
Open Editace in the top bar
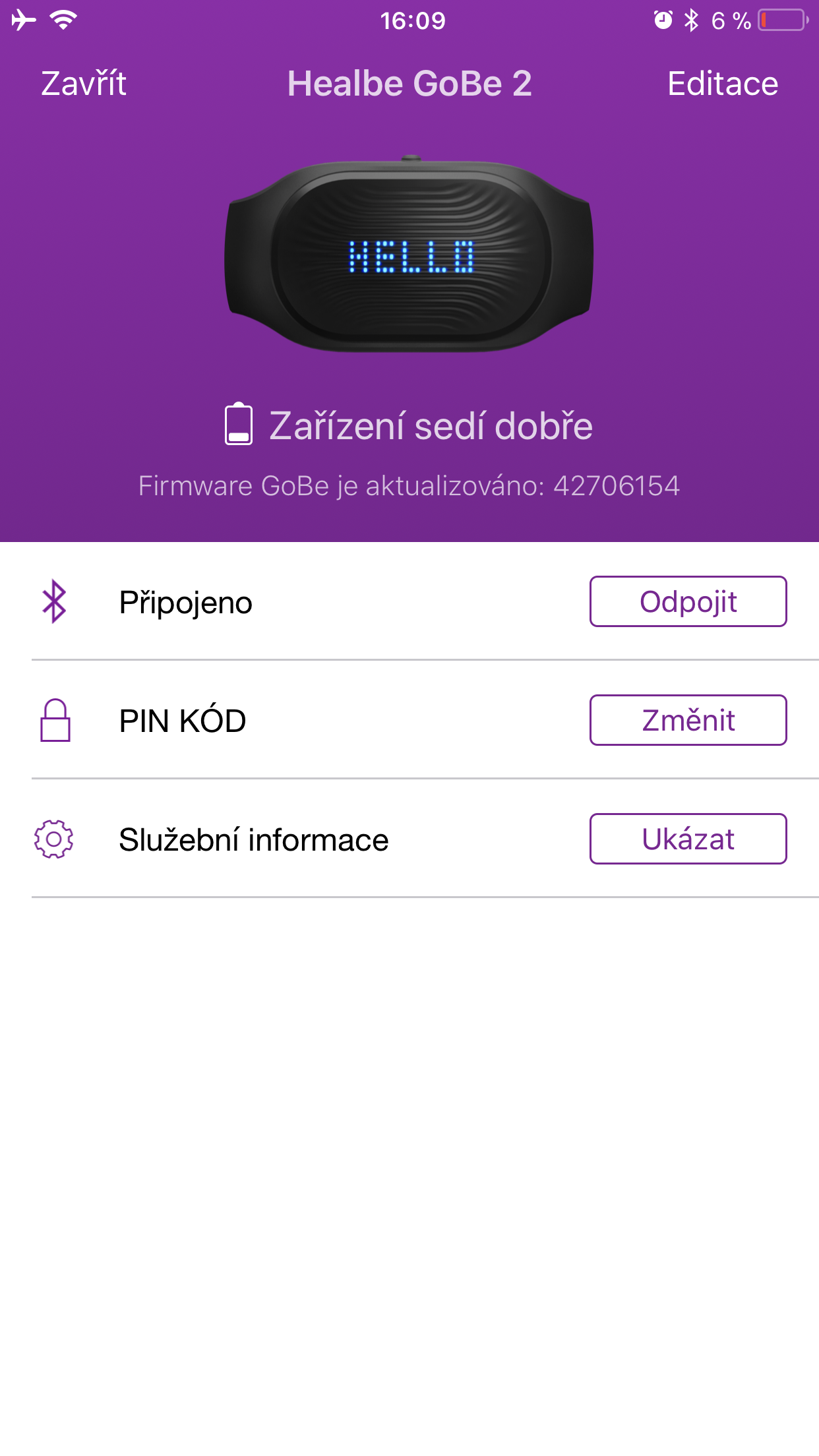722,84
